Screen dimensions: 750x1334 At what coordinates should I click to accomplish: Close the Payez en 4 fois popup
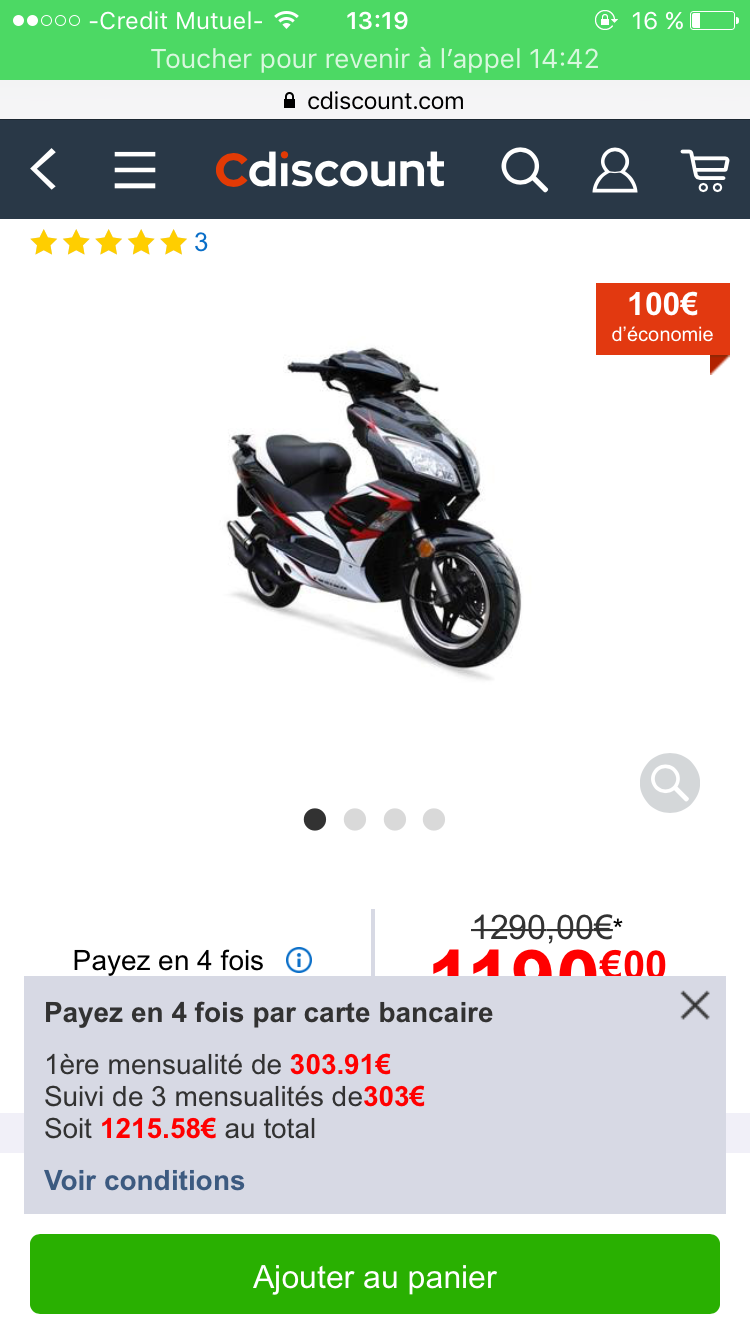pyautogui.click(x=695, y=1005)
